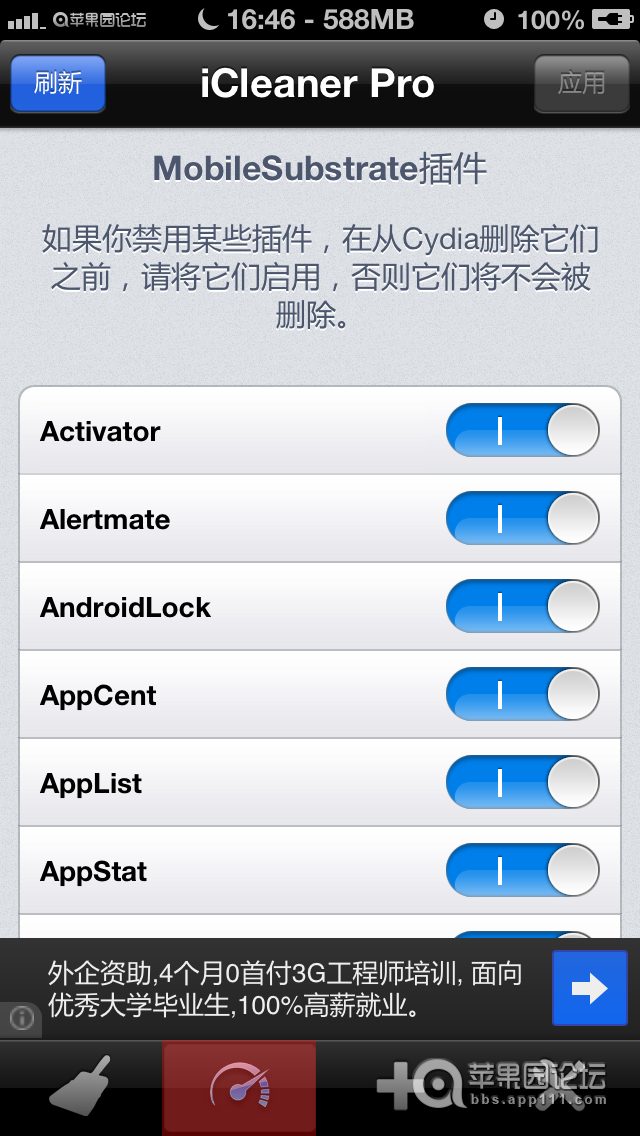The image size is (640, 1136).
Task: Switch to the broom cleaner tab
Action: 80,1088
